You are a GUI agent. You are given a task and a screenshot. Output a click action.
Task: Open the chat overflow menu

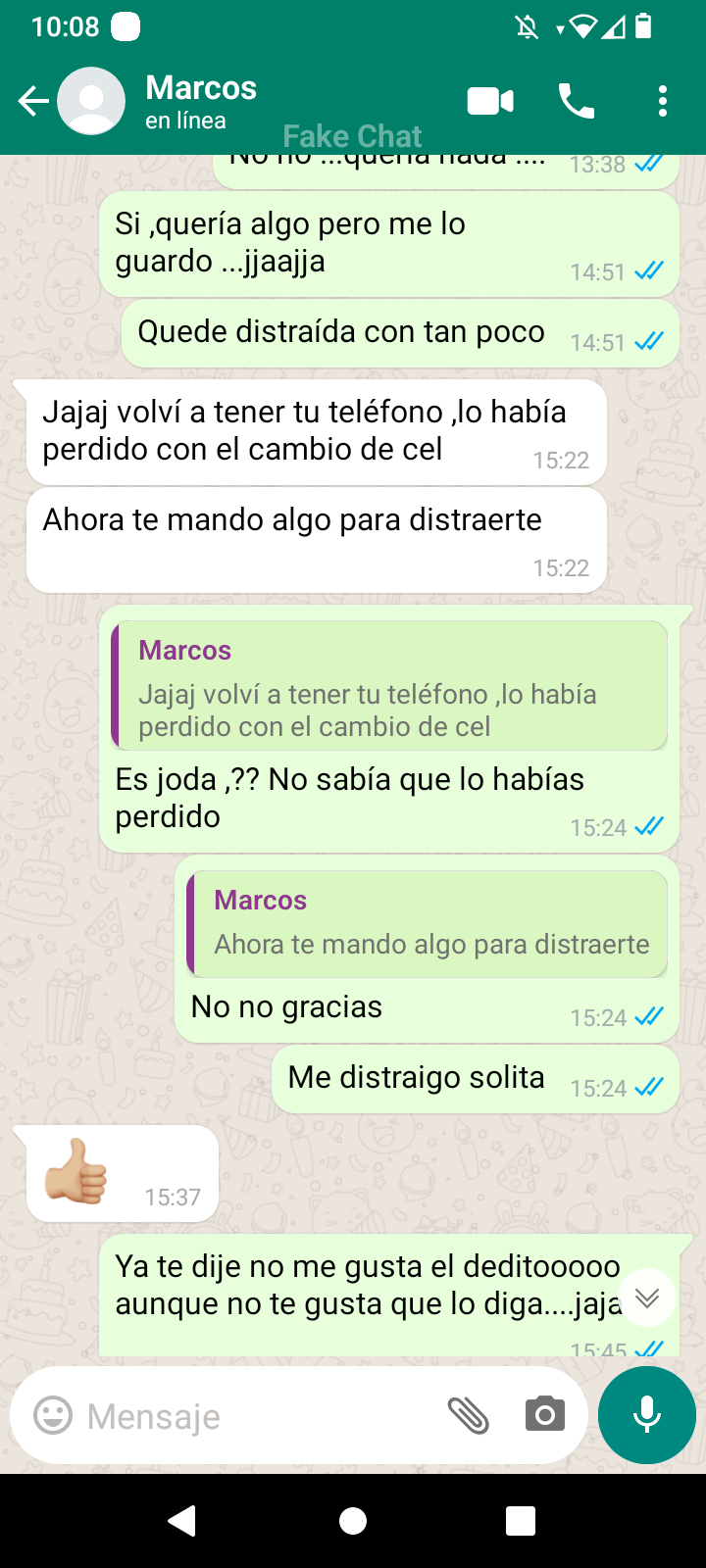[x=663, y=101]
